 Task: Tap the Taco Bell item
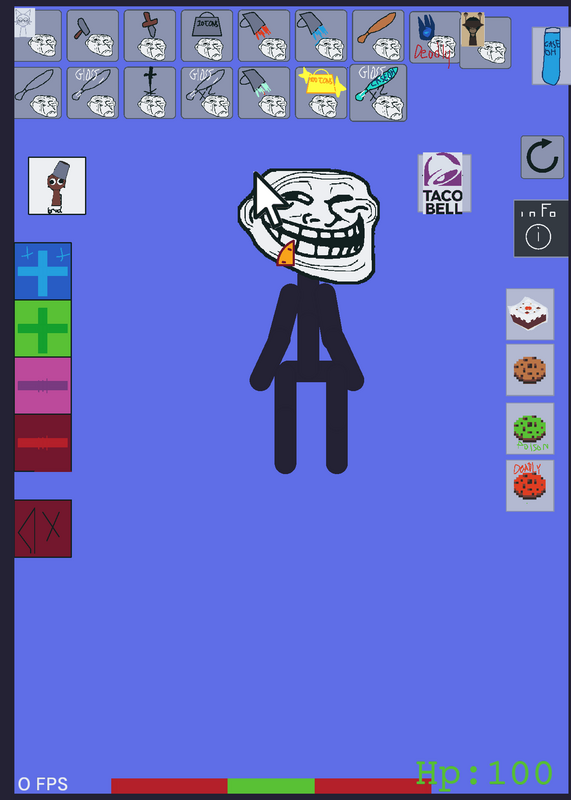tap(444, 183)
